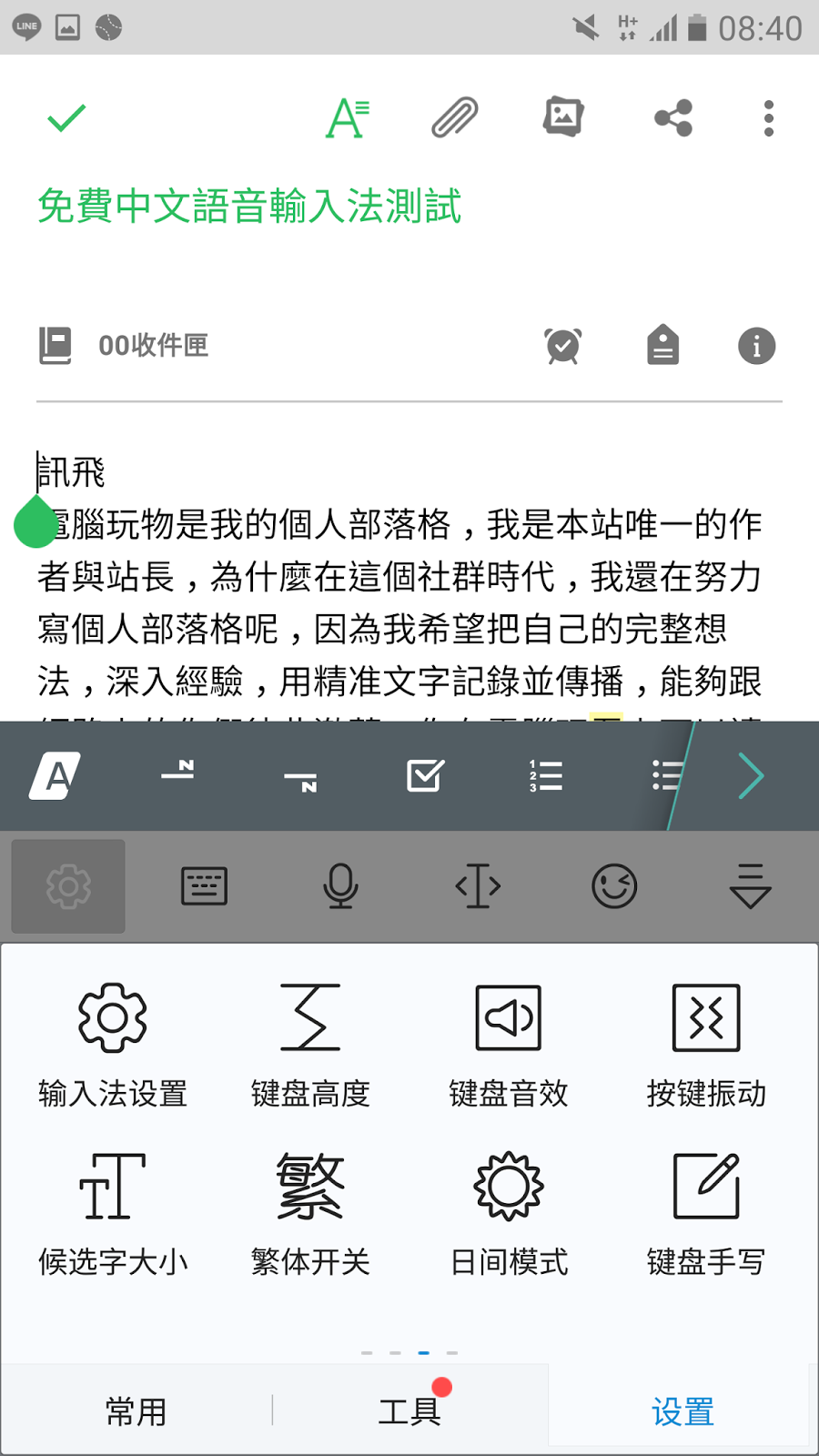The height and width of the screenshot is (1456, 819).
Task: Confirm and save the note with the checkmark
Action: 66,118
